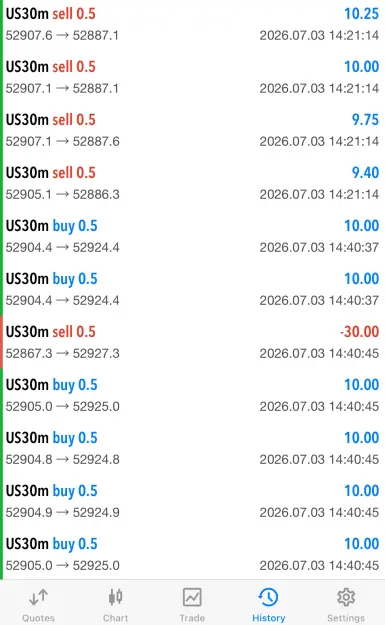Open the Settings tab
This screenshot has width=385, height=625.
pyautogui.click(x=346, y=604)
